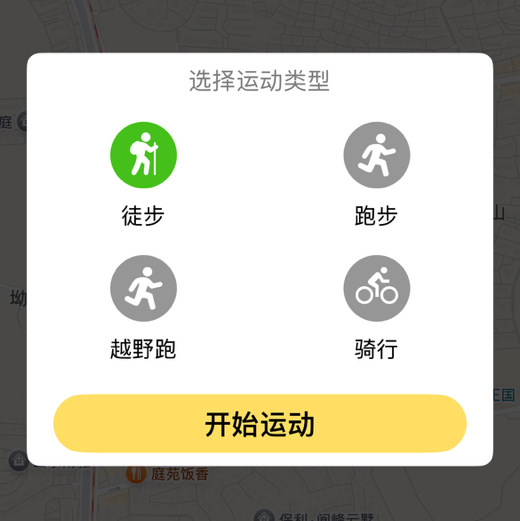This screenshot has height=521, width=520.
Task: Tap the 开始运动 button
Action: coord(260,423)
